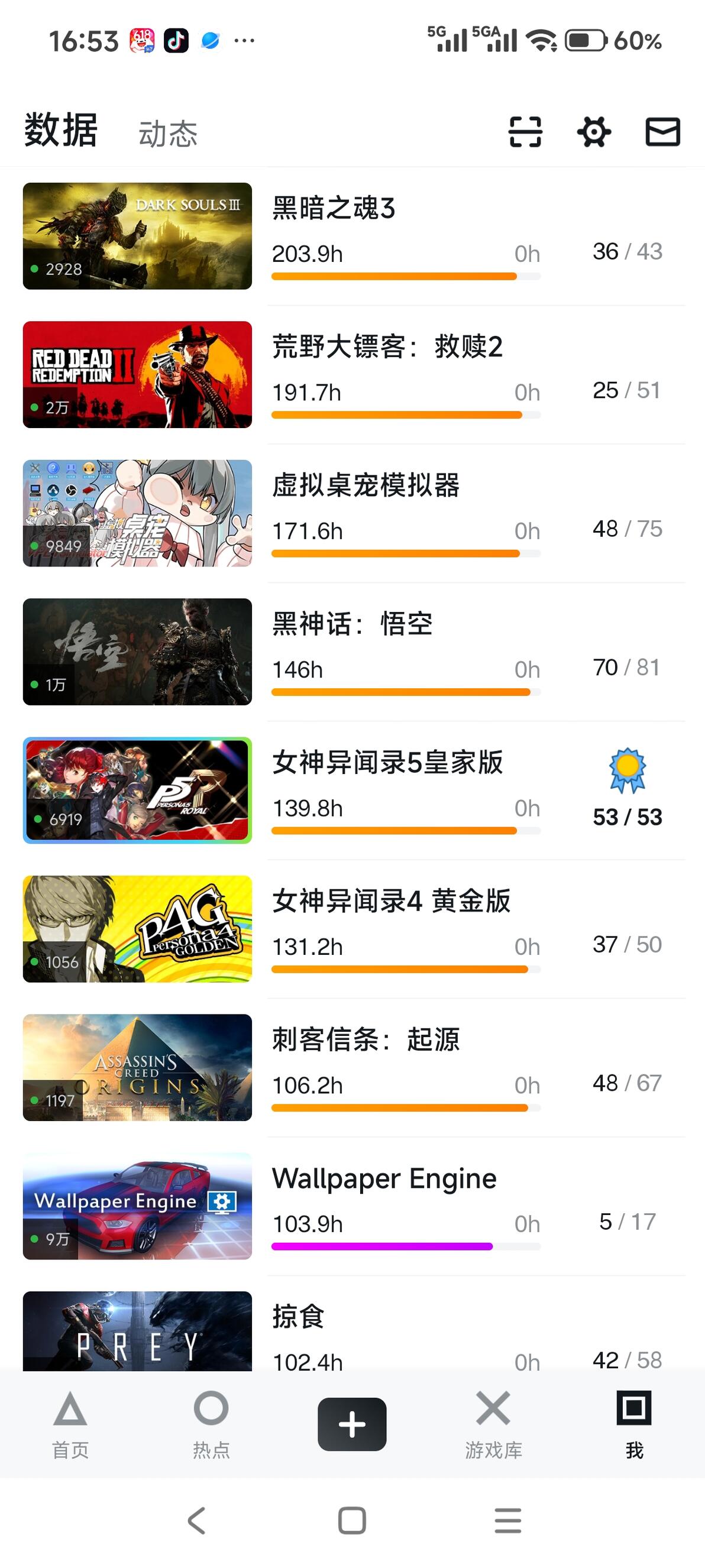
Task: Select the 数据 tab
Action: (60, 129)
